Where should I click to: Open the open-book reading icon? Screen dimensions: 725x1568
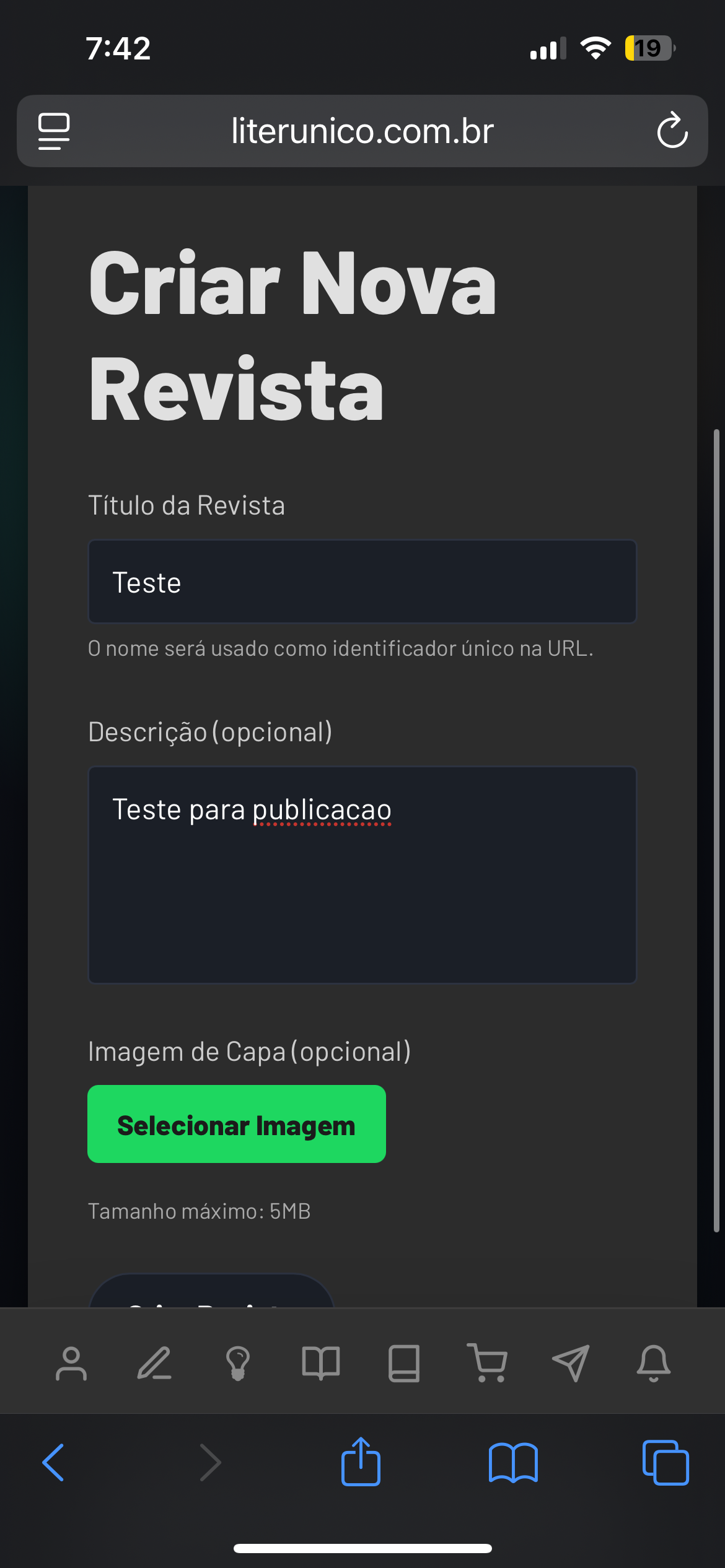point(321,1364)
